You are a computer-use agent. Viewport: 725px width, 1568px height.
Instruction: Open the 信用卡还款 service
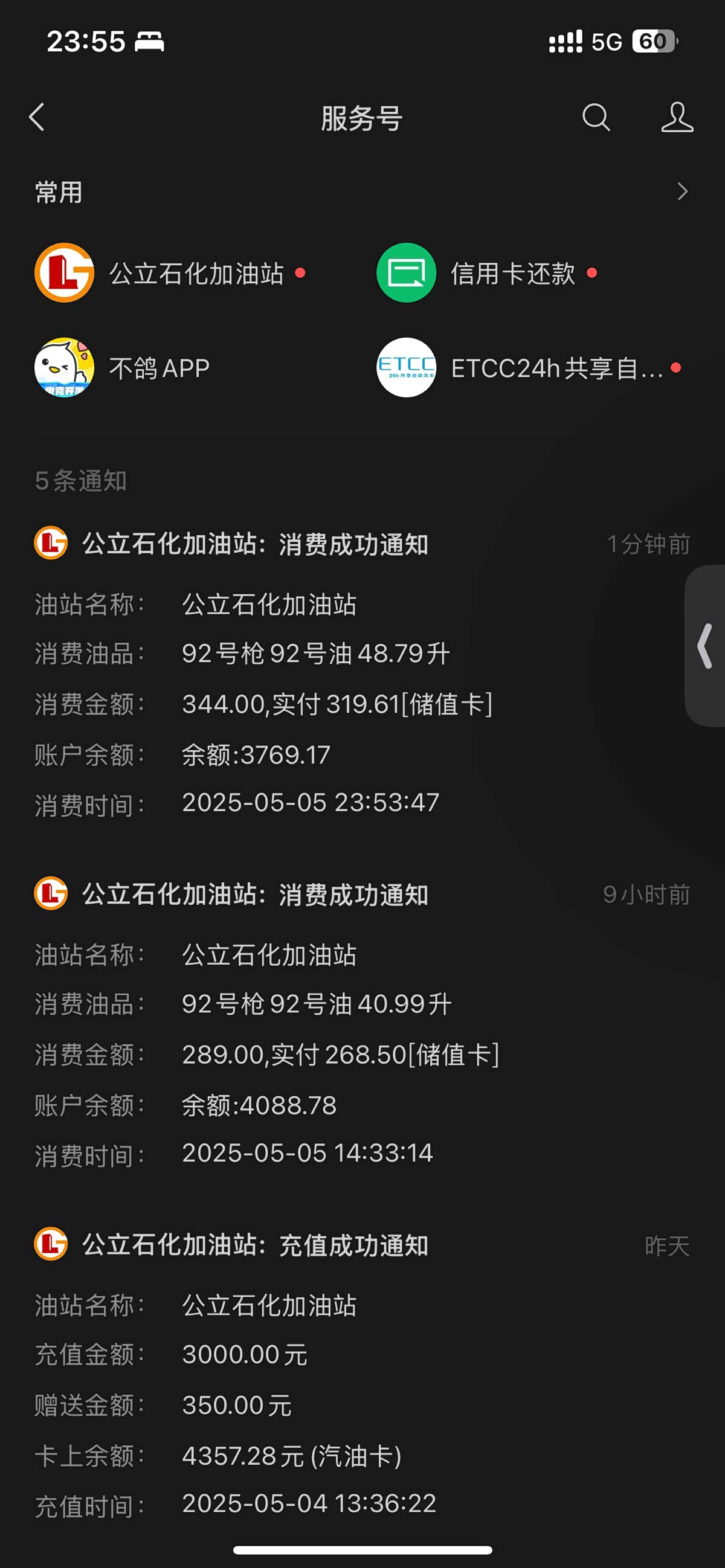[x=487, y=272]
